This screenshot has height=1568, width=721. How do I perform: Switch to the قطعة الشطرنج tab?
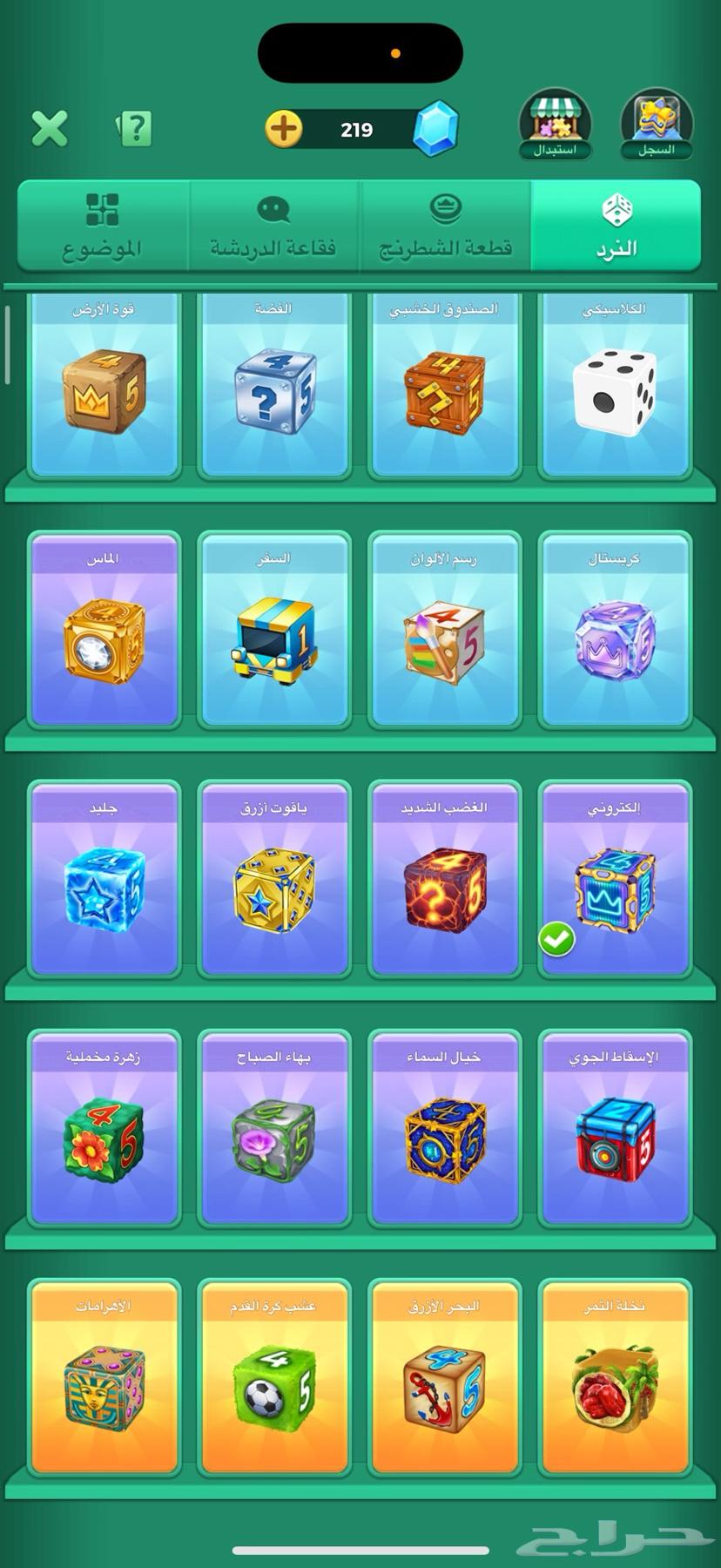(445, 226)
